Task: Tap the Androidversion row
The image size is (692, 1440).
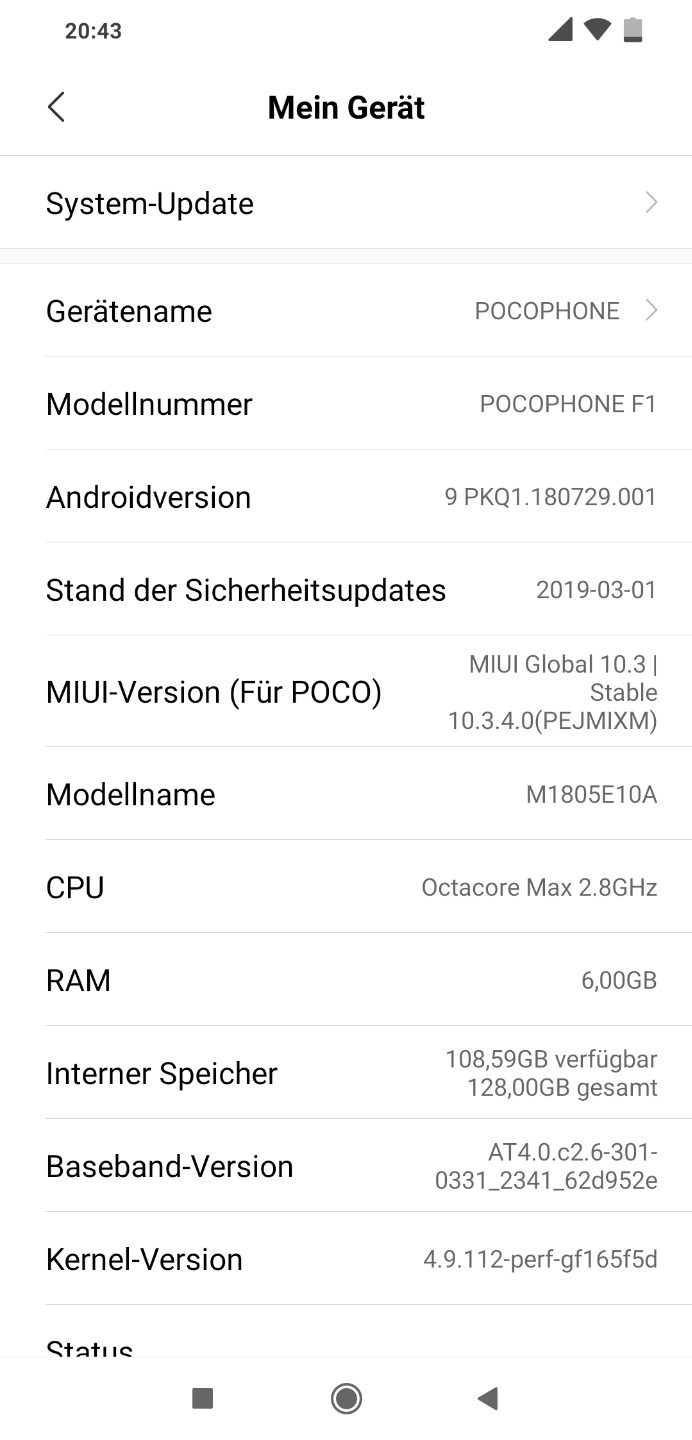Action: coord(346,497)
